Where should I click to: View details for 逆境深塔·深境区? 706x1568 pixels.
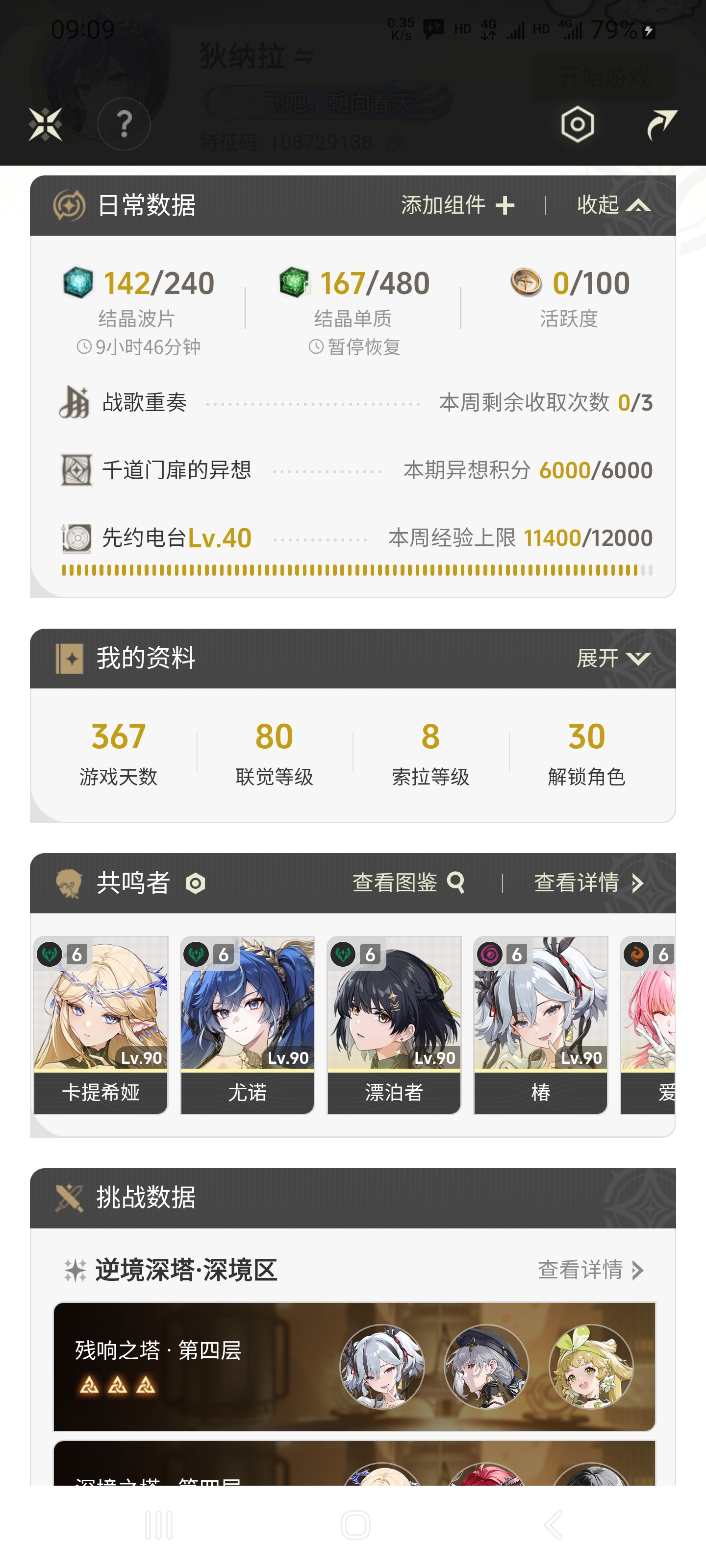(590, 1270)
